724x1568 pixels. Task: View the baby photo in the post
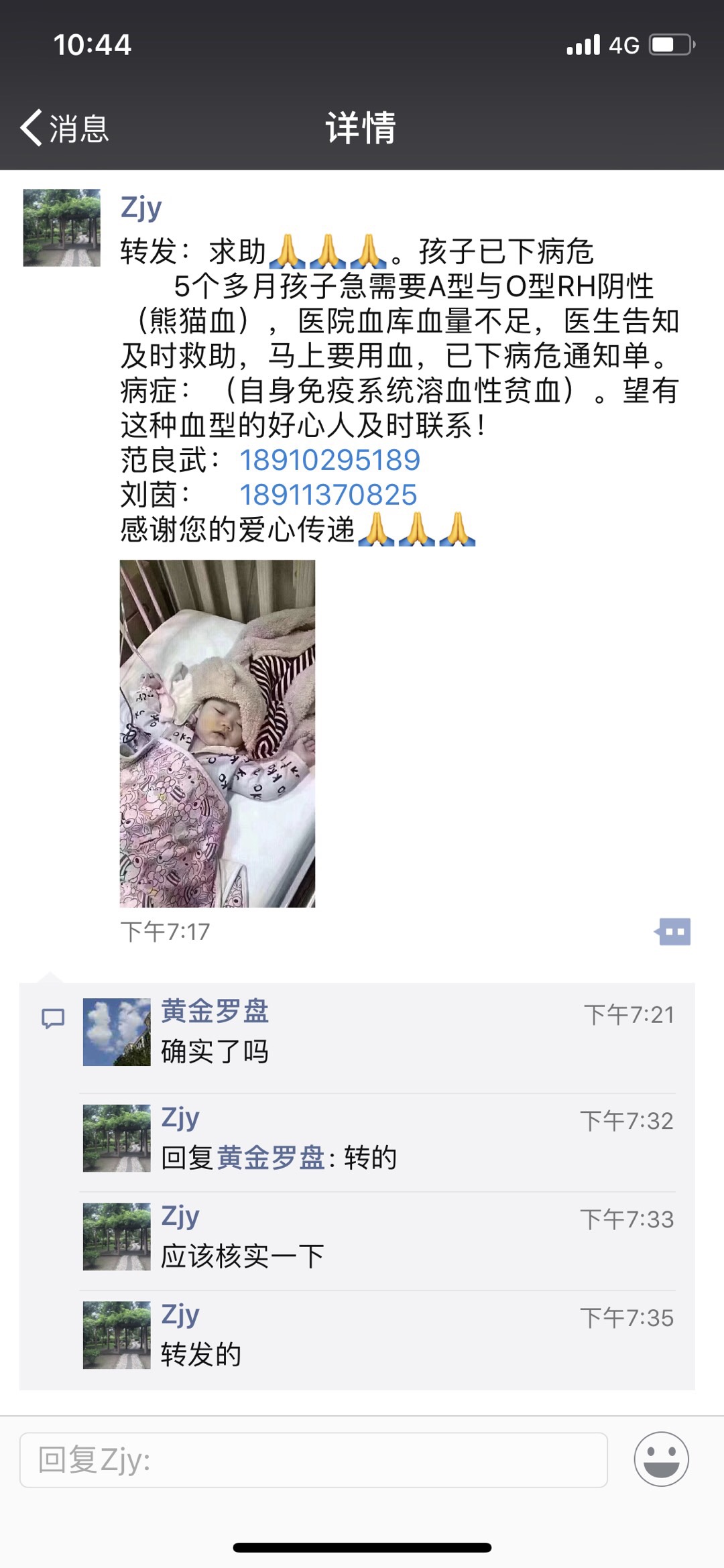point(217,733)
